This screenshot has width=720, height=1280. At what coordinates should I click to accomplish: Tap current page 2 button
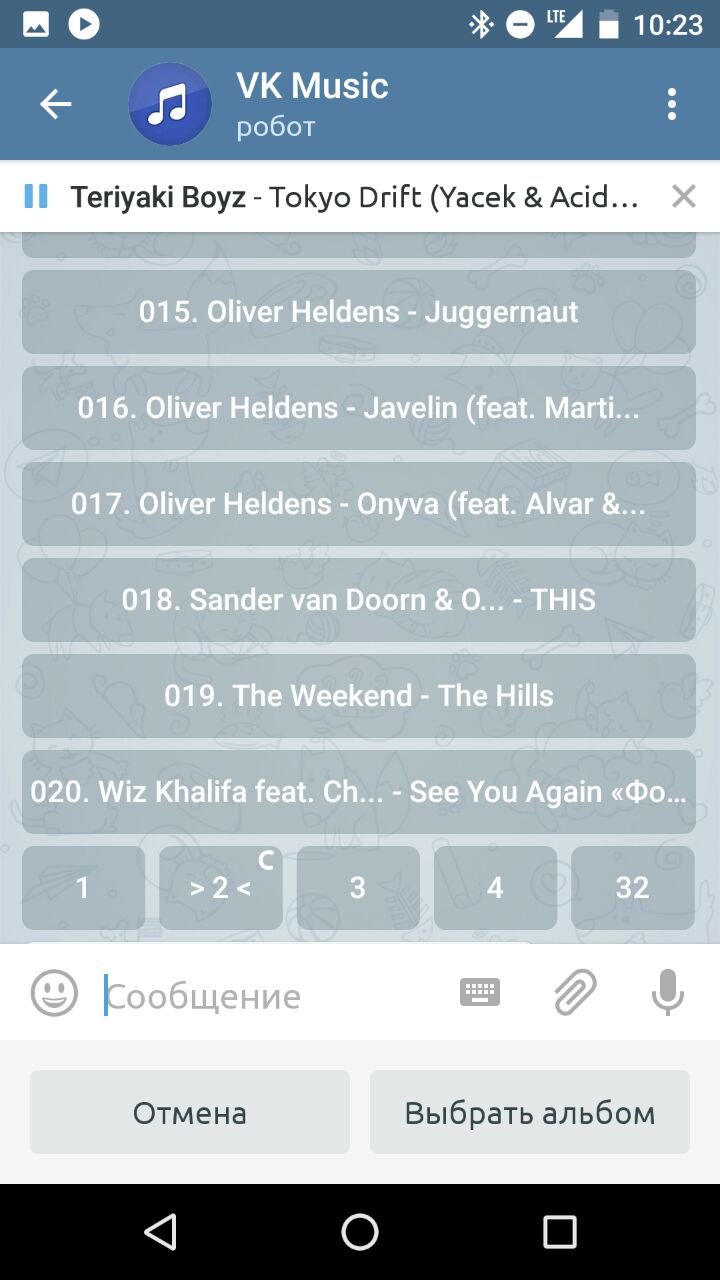tap(220, 888)
